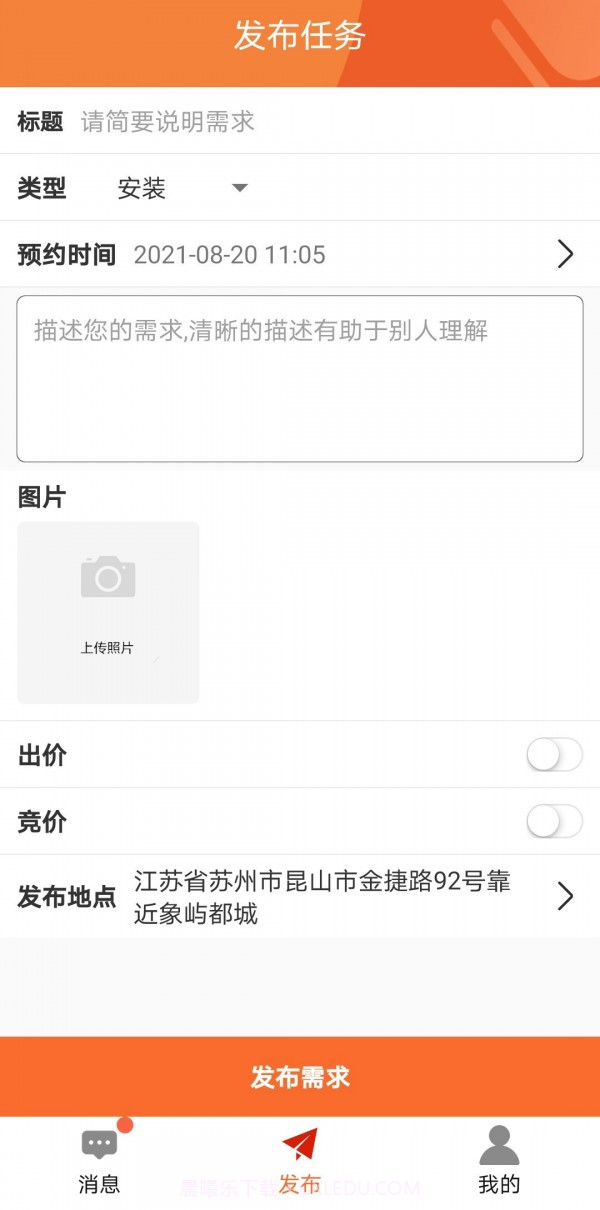The width and height of the screenshot is (600, 1210).
Task: Select the 发布 tab
Action: click(300, 1162)
